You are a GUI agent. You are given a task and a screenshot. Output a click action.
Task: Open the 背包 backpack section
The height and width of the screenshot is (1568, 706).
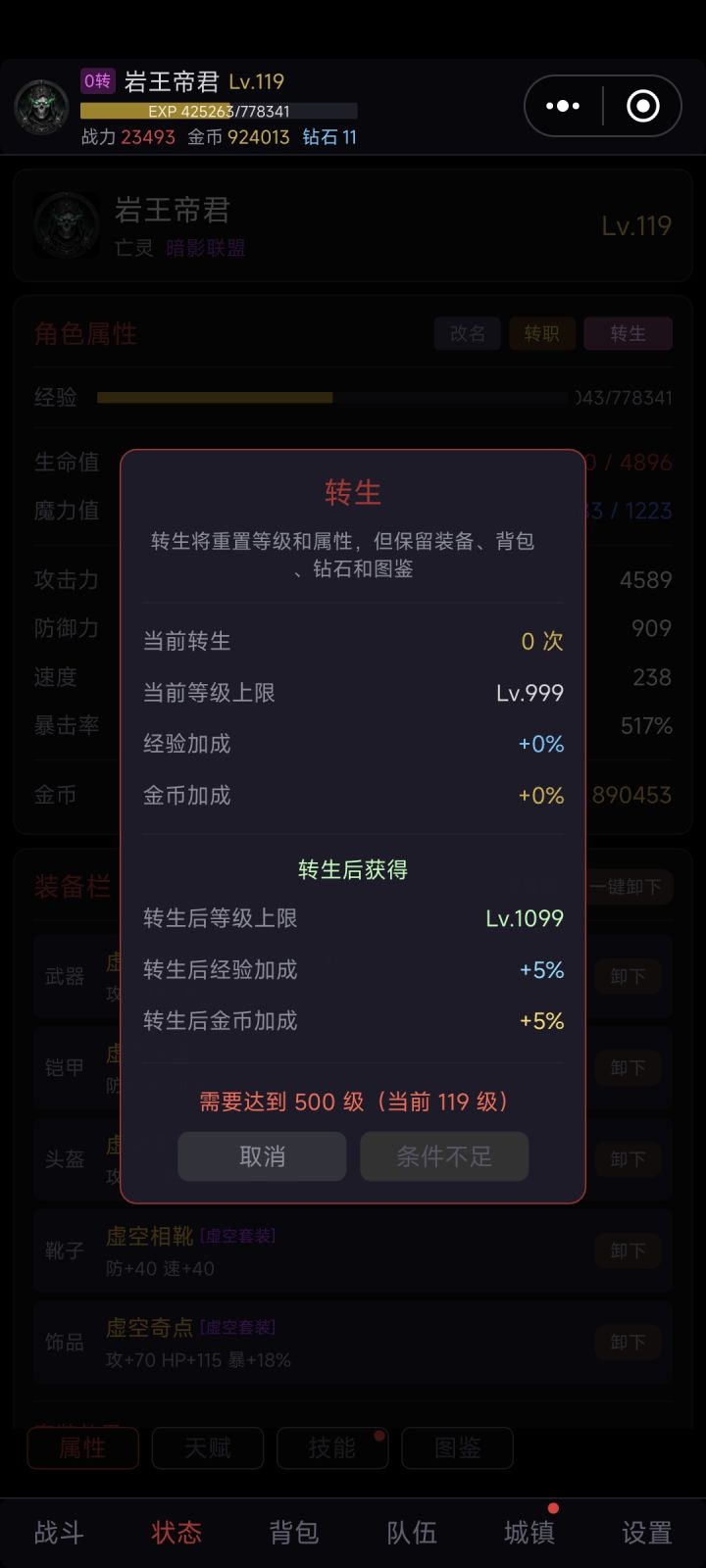(x=292, y=1531)
